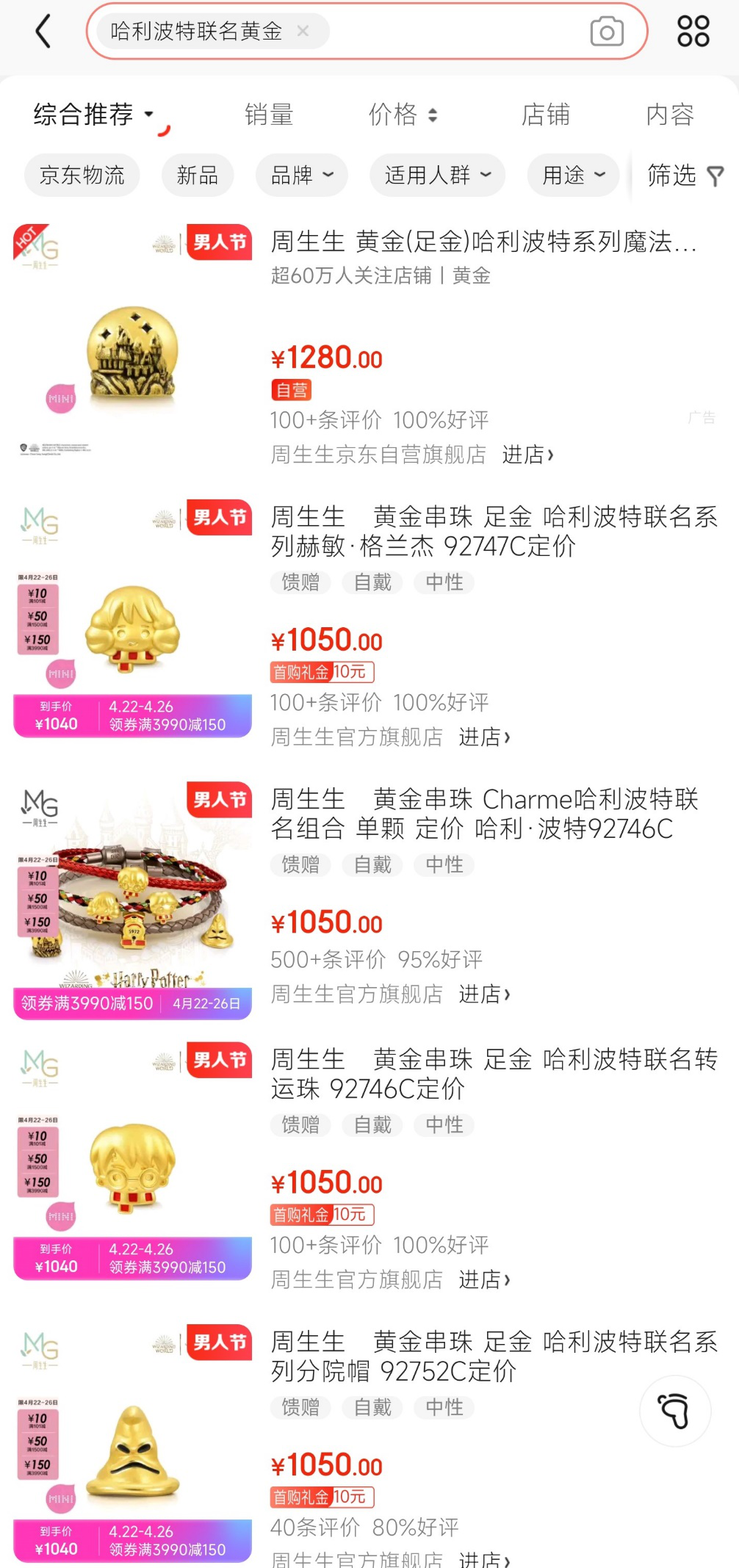This screenshot has height=1568, width=739.
Task: Switch to the 内容 tab
Action: 669,115
